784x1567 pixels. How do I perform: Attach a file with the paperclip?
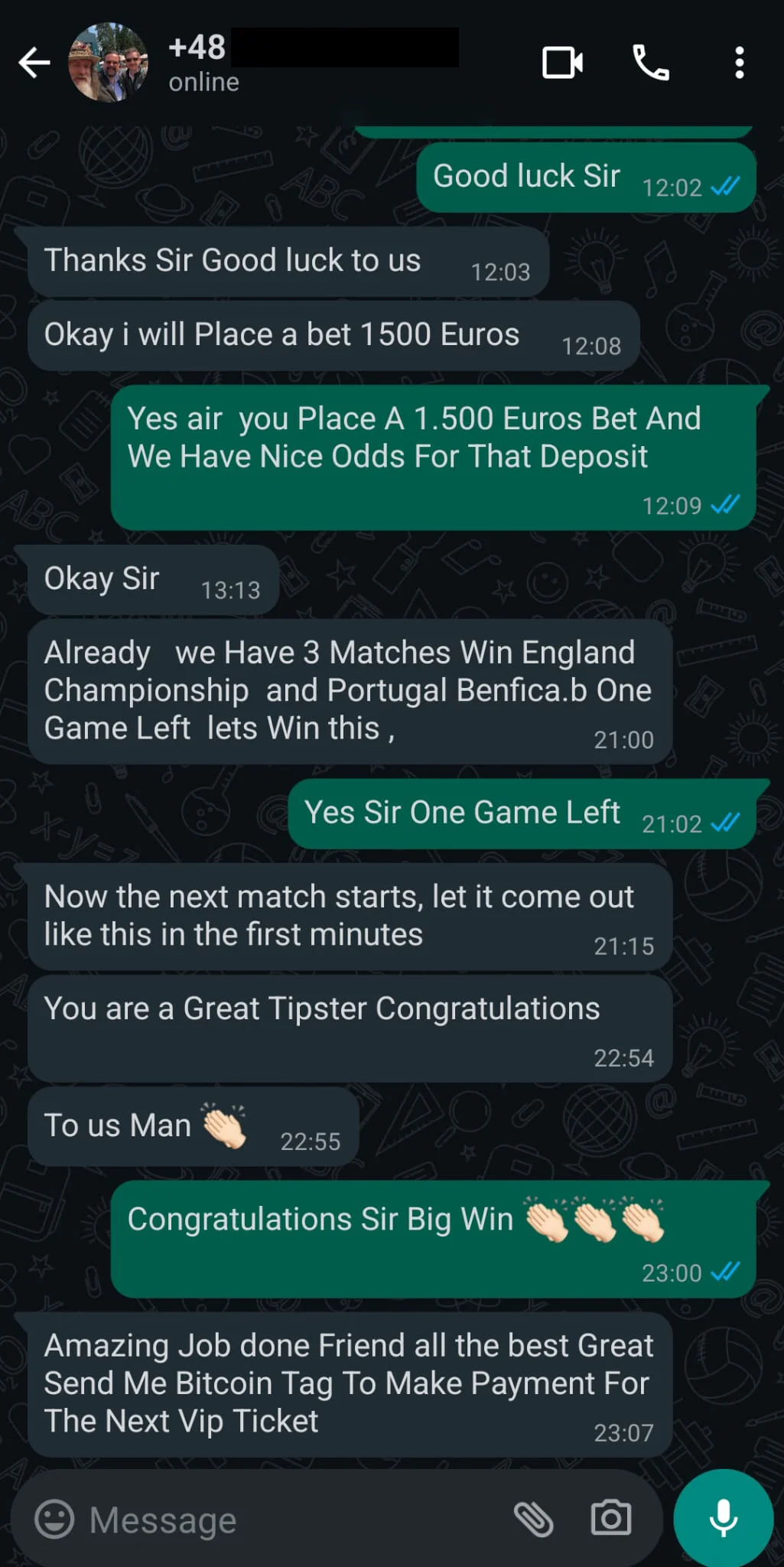point(533,1519)
